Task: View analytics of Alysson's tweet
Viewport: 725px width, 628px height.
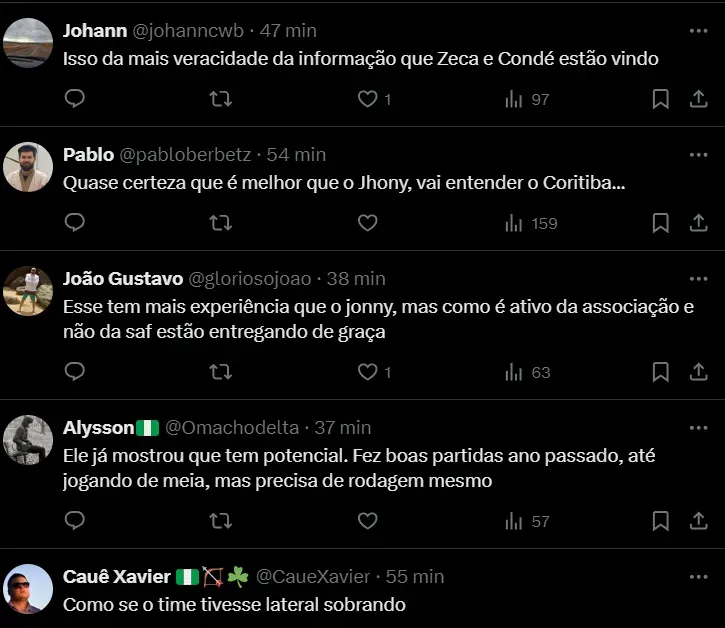Action: [x=528, y=521]
